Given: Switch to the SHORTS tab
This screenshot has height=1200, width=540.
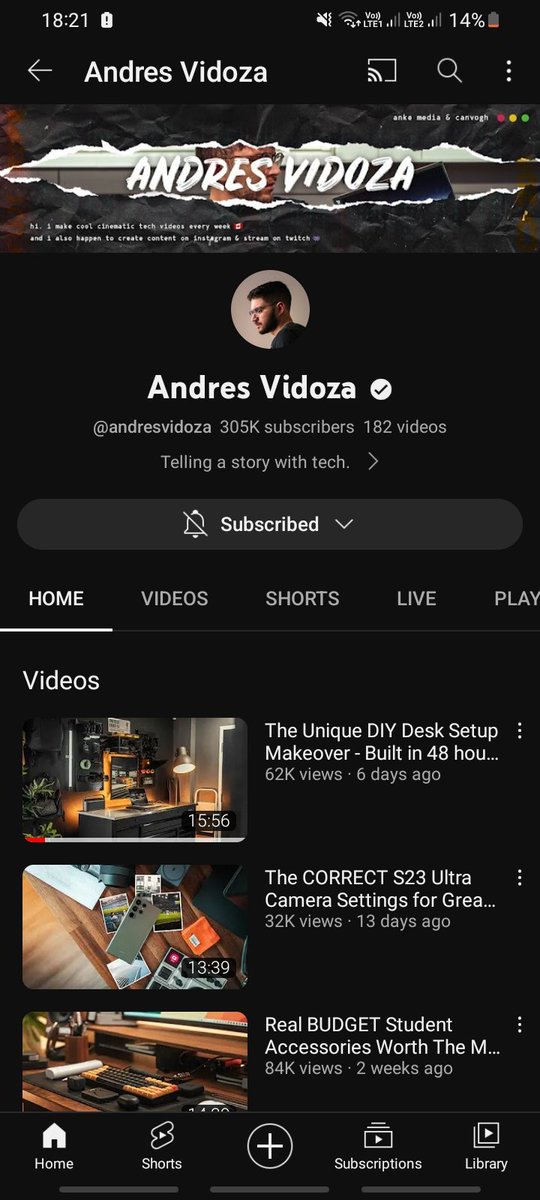Looking at the screenshot, I should coord(302,599).
